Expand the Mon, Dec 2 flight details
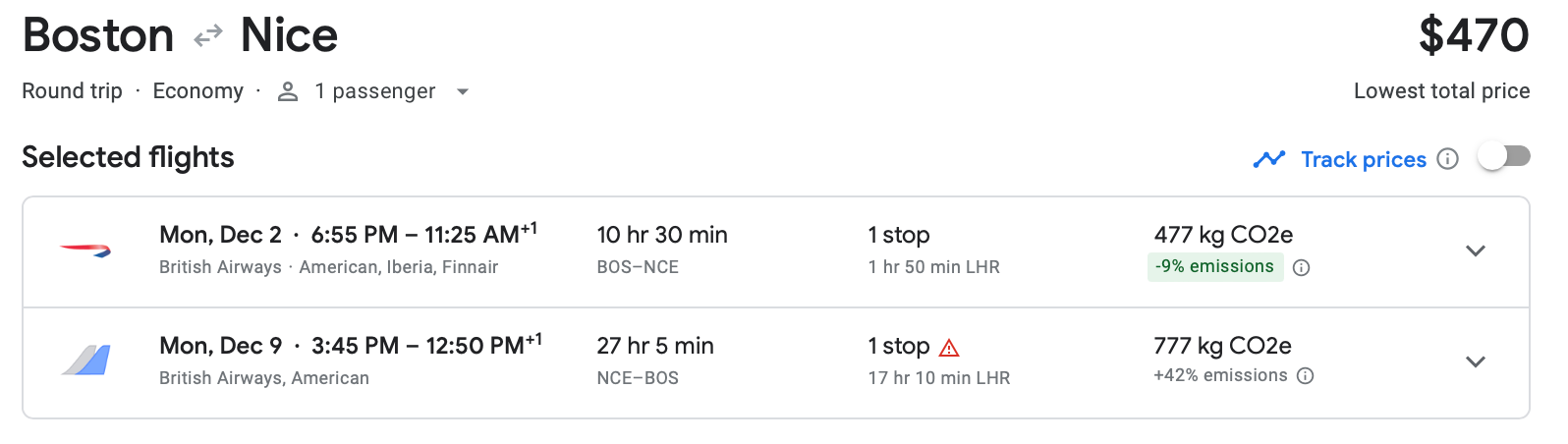This screenshot has width=1568, height=444. coord(1475,251)
